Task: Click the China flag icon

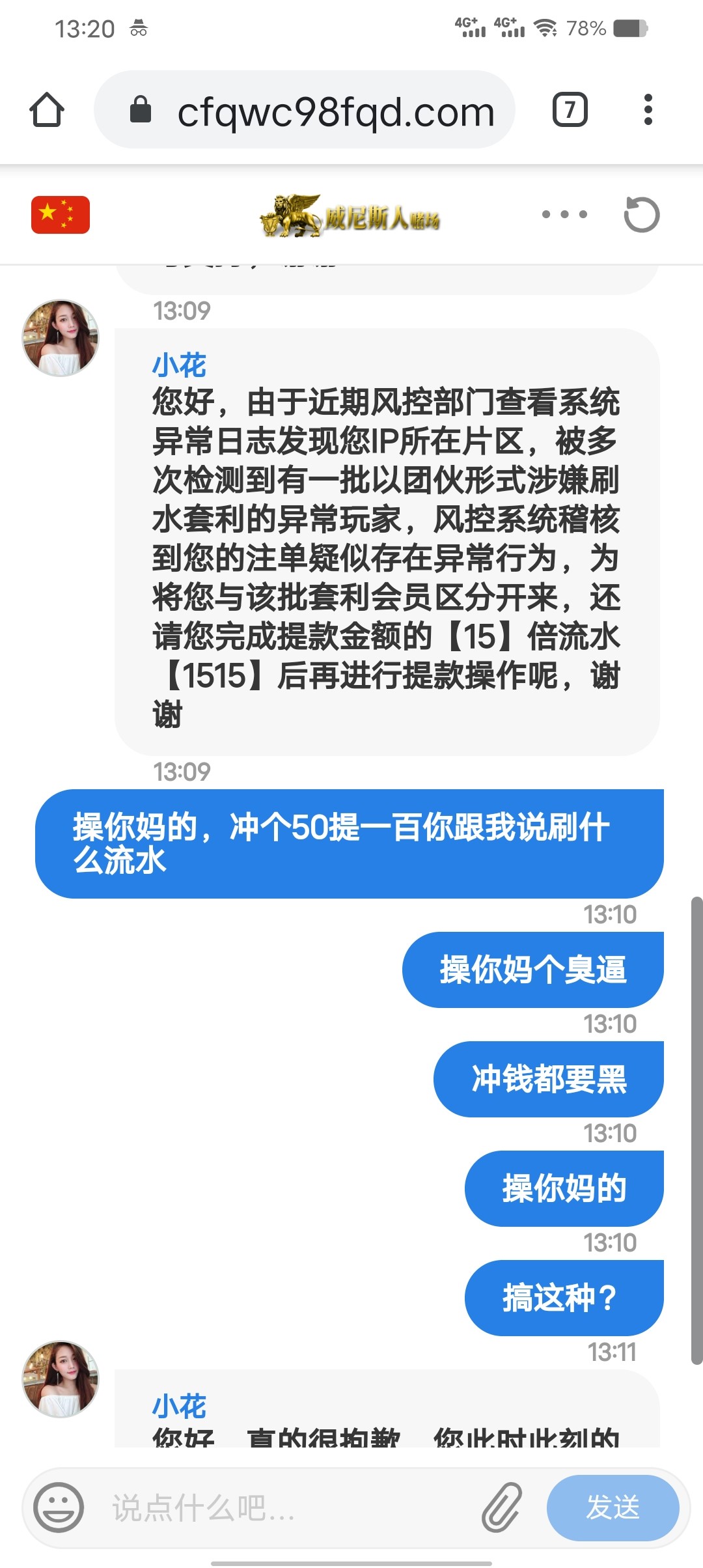Action: point(62,215)
